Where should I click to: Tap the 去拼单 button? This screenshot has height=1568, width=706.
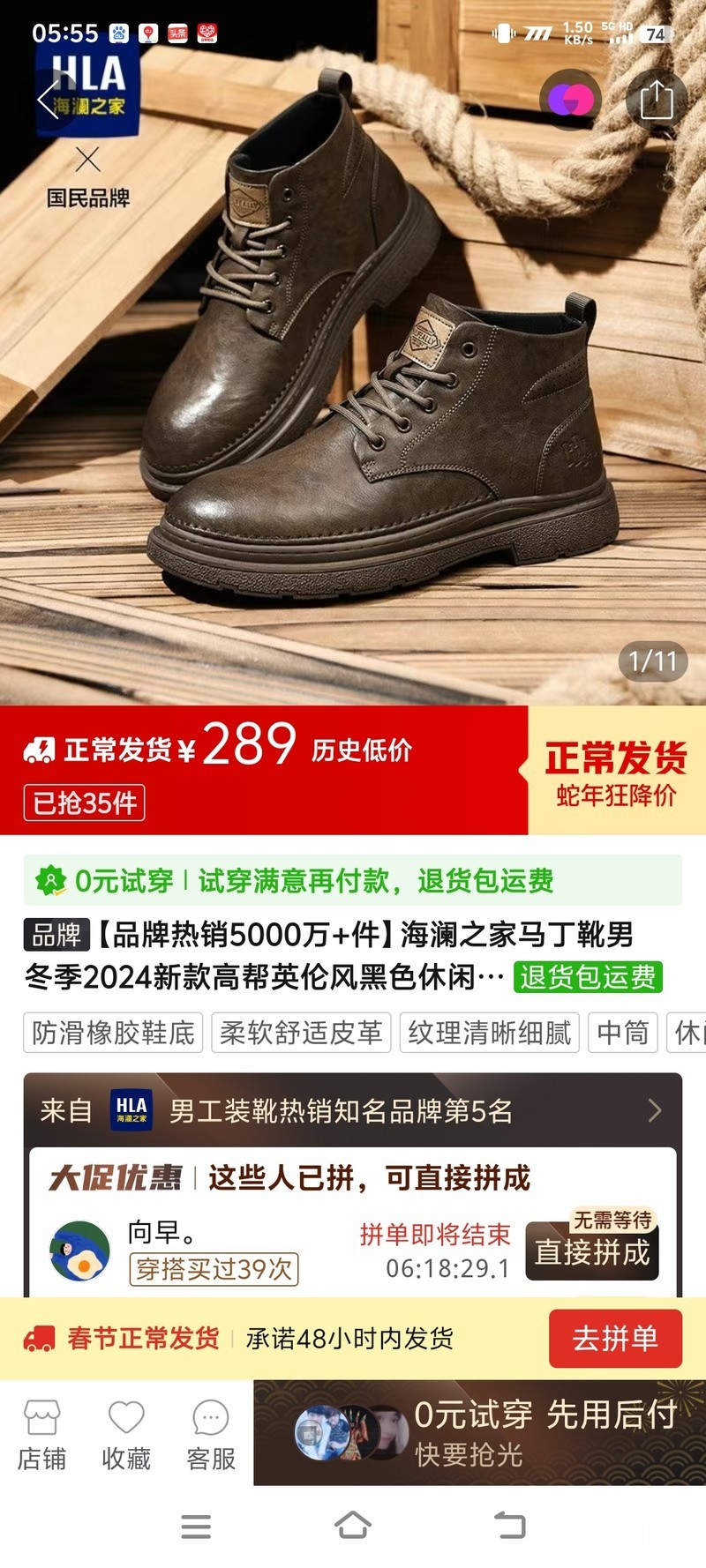(615, 1339)
